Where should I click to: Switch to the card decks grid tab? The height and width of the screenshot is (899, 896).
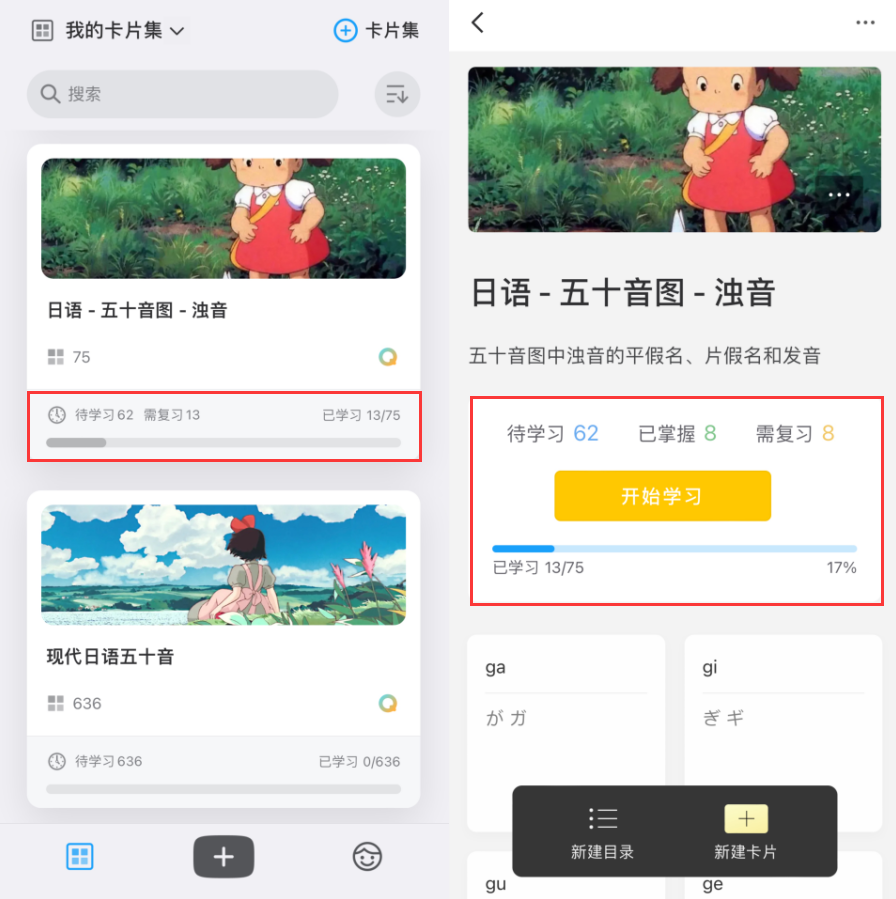click(80, 856)
